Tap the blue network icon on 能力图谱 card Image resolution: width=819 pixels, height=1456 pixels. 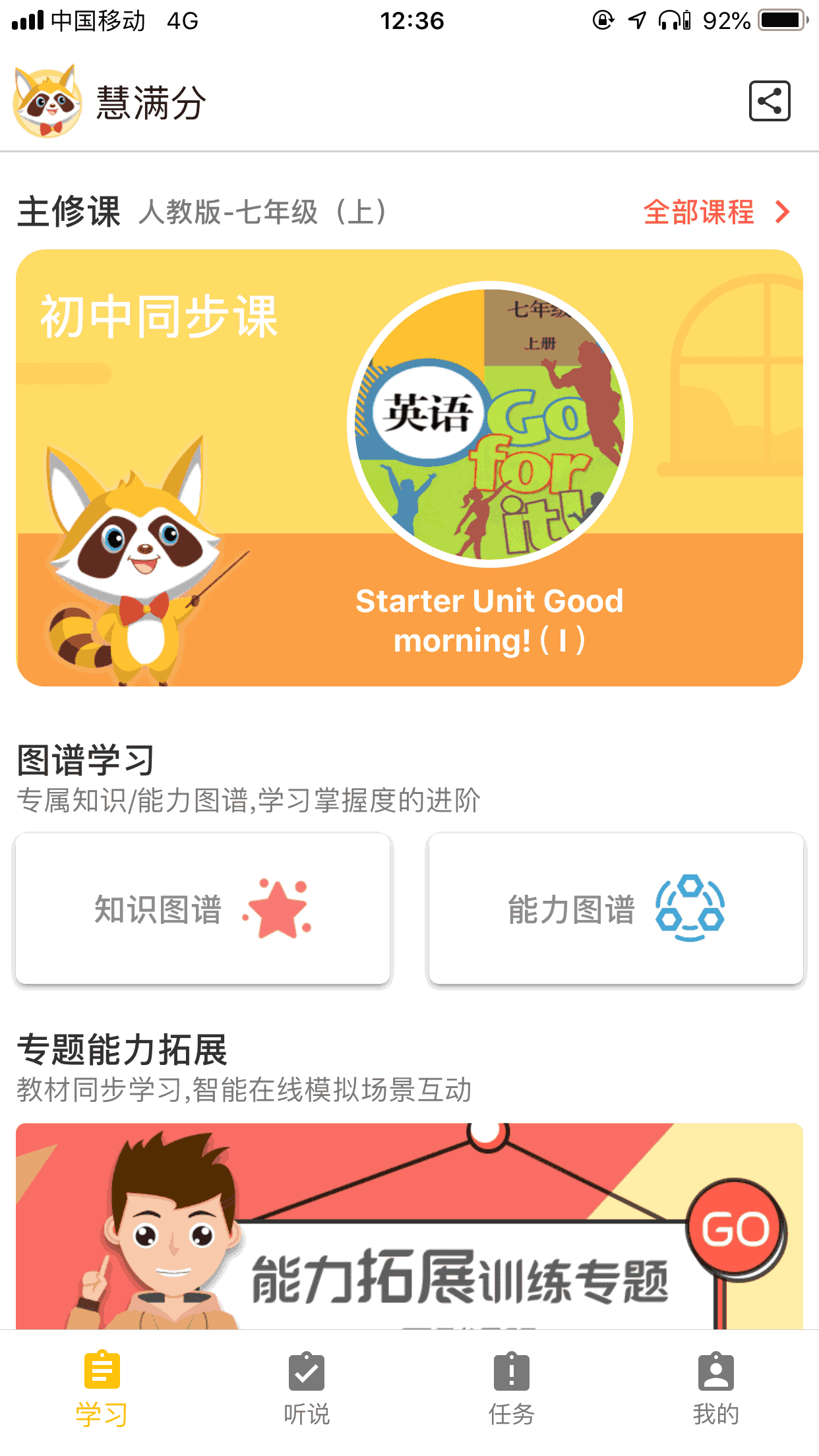coord(691,909)
